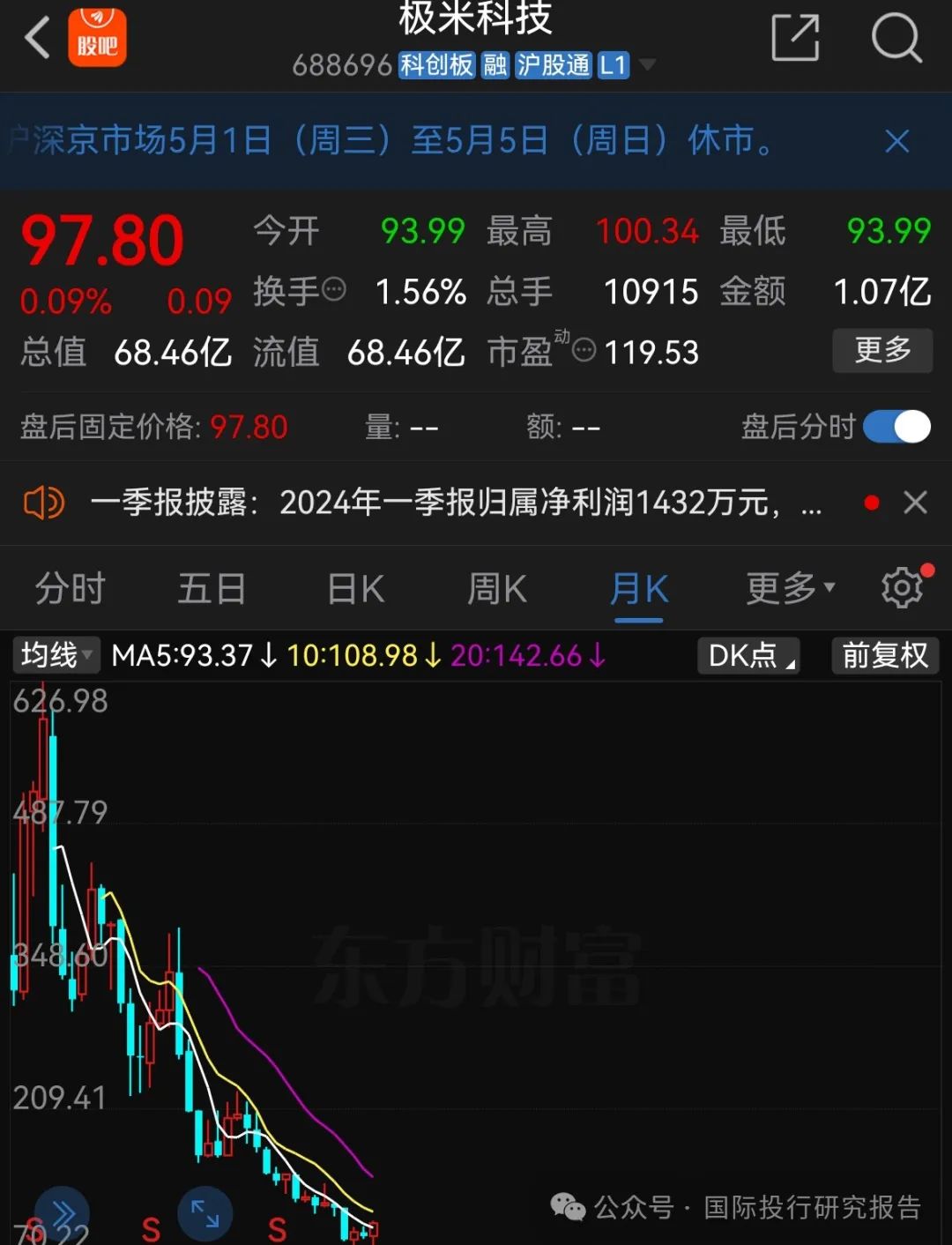Switch to the 分时 chart tab
This screenshot has height=1245, width=952.
(x=71, y=589)
